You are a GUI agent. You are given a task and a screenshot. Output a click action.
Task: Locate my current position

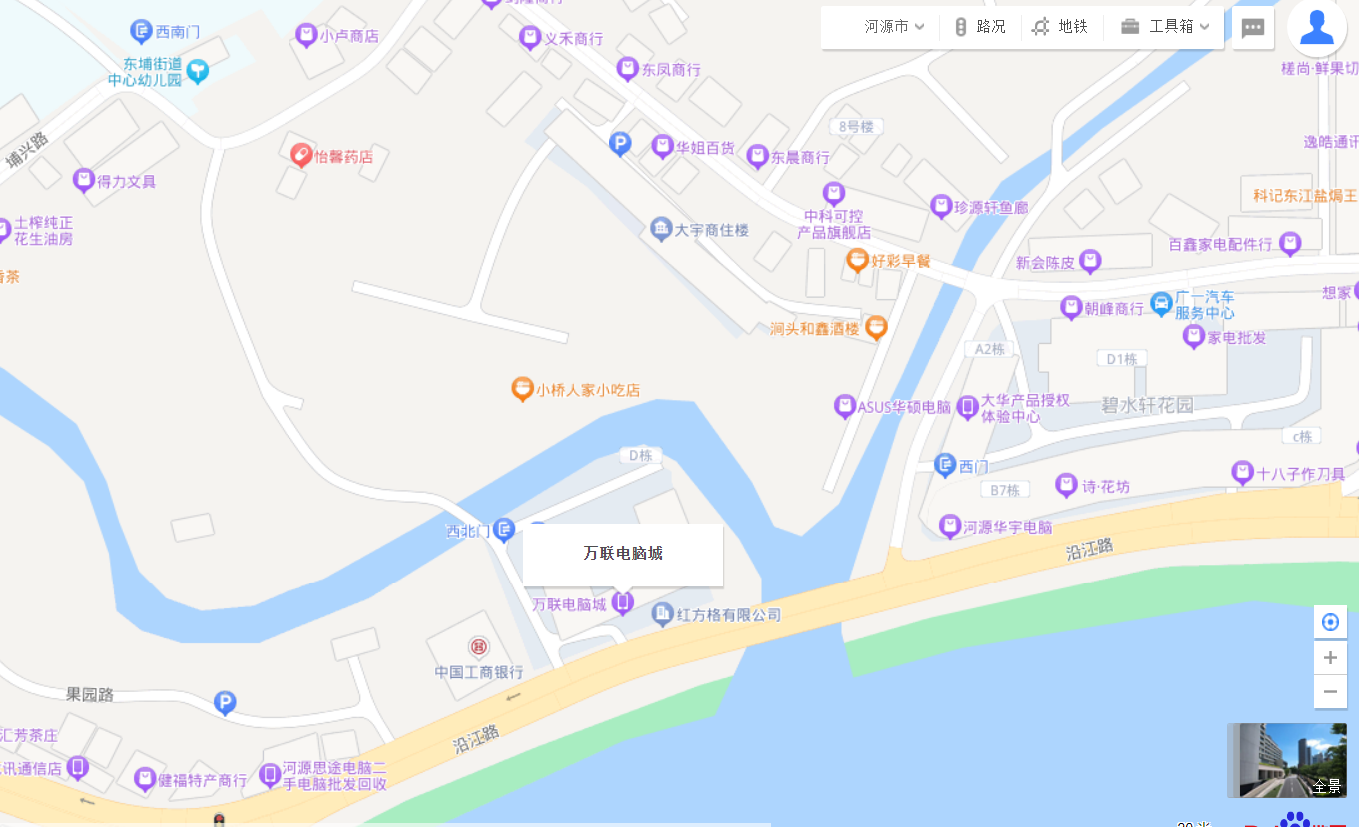click(1330, 622)
